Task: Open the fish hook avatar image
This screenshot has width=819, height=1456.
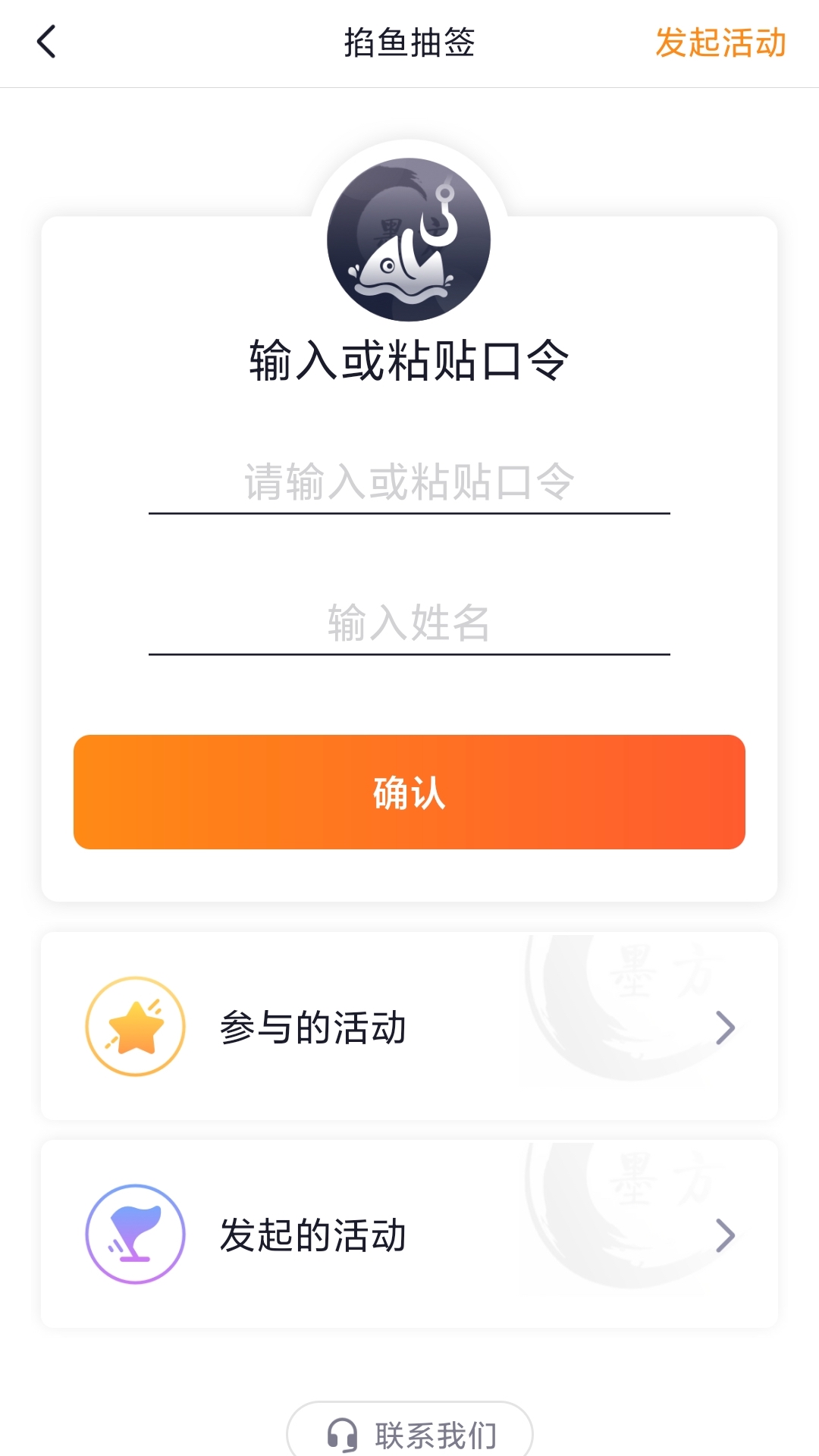Action: pyautogui.click(x=409, y=239)
